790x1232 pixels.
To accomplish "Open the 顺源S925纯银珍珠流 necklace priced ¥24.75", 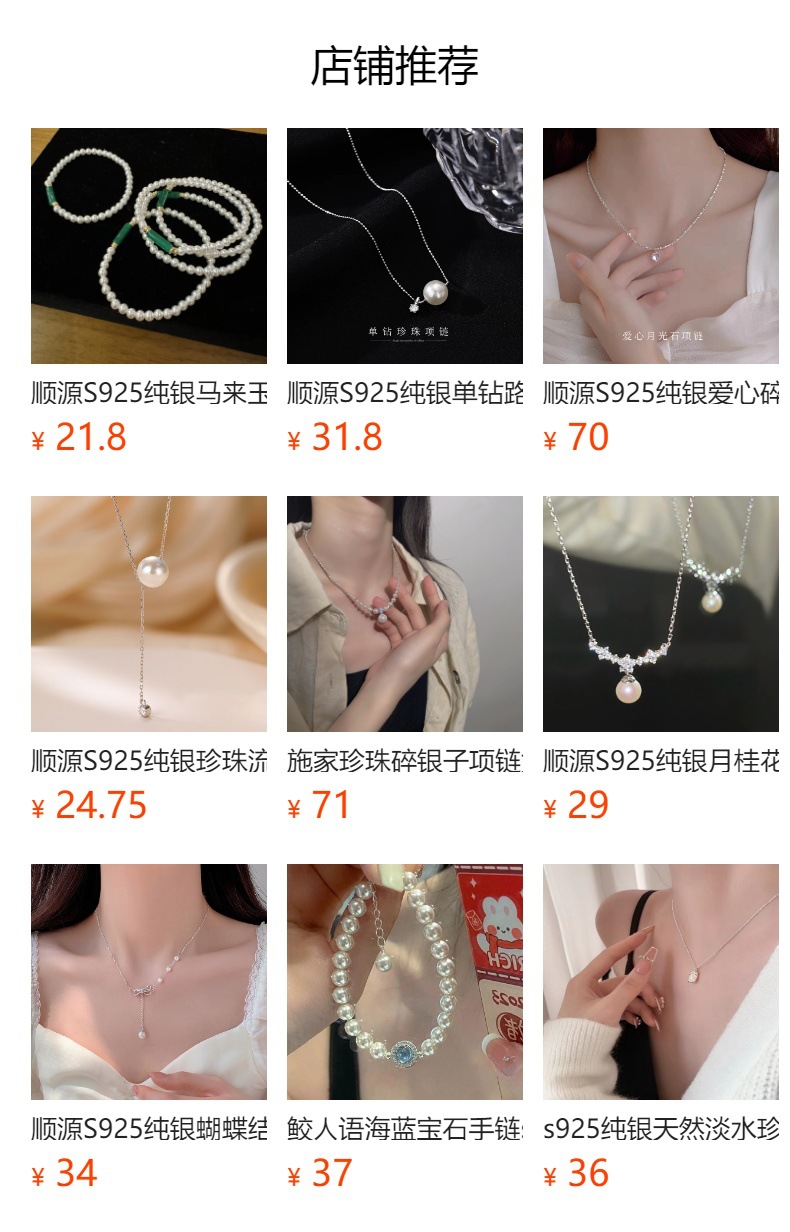I will click(149, 614).
